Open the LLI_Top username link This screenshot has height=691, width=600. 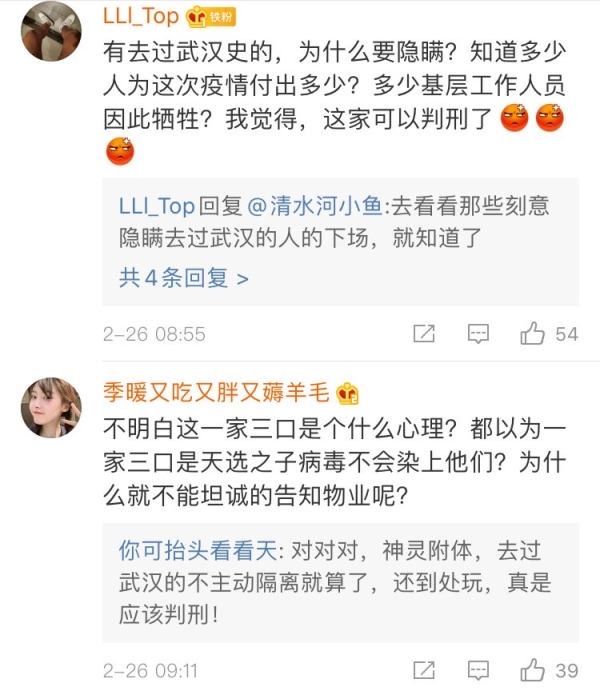click(x=141, y=16)
